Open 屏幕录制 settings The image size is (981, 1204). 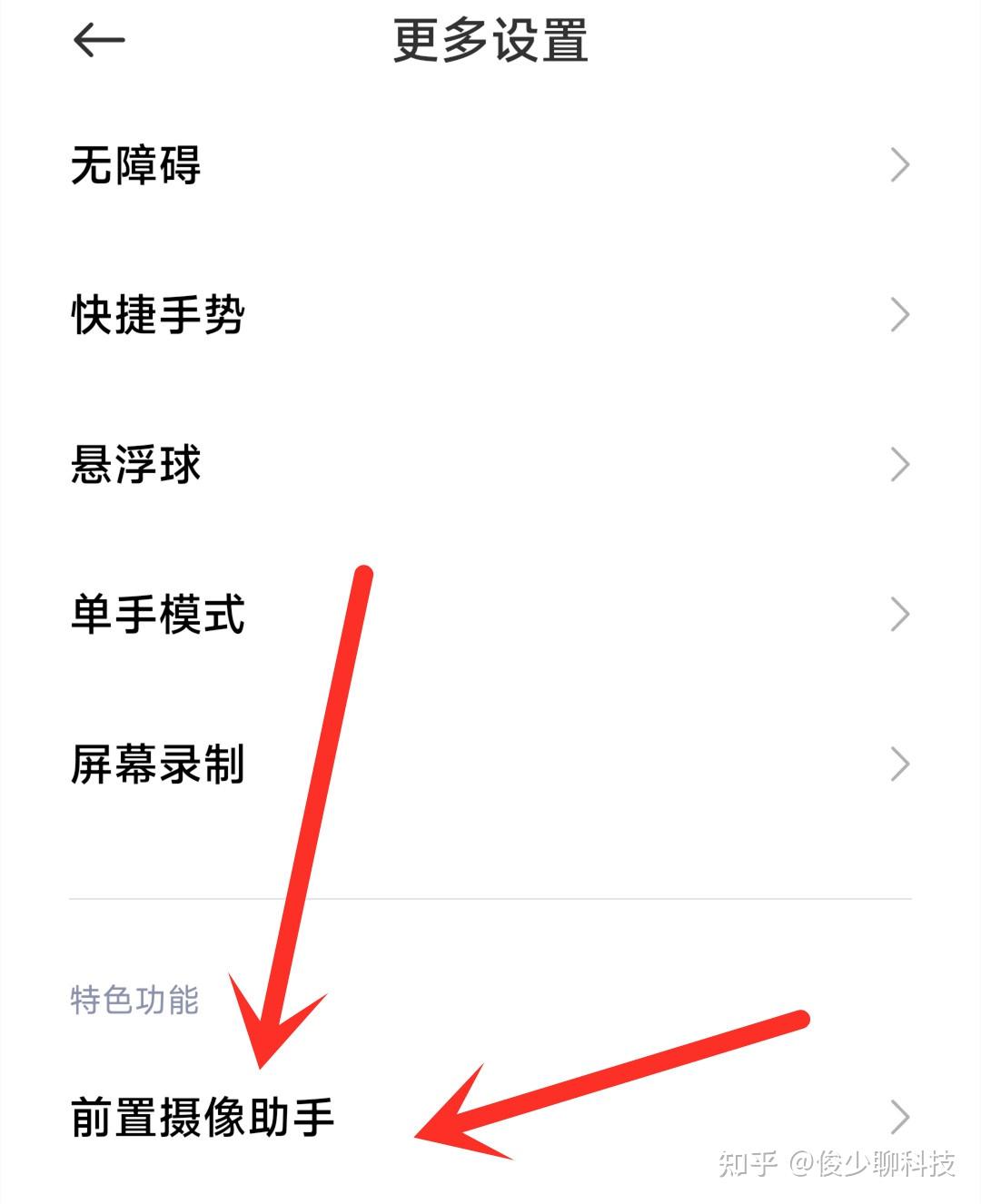pyautogui.click(x=490, y=765)
